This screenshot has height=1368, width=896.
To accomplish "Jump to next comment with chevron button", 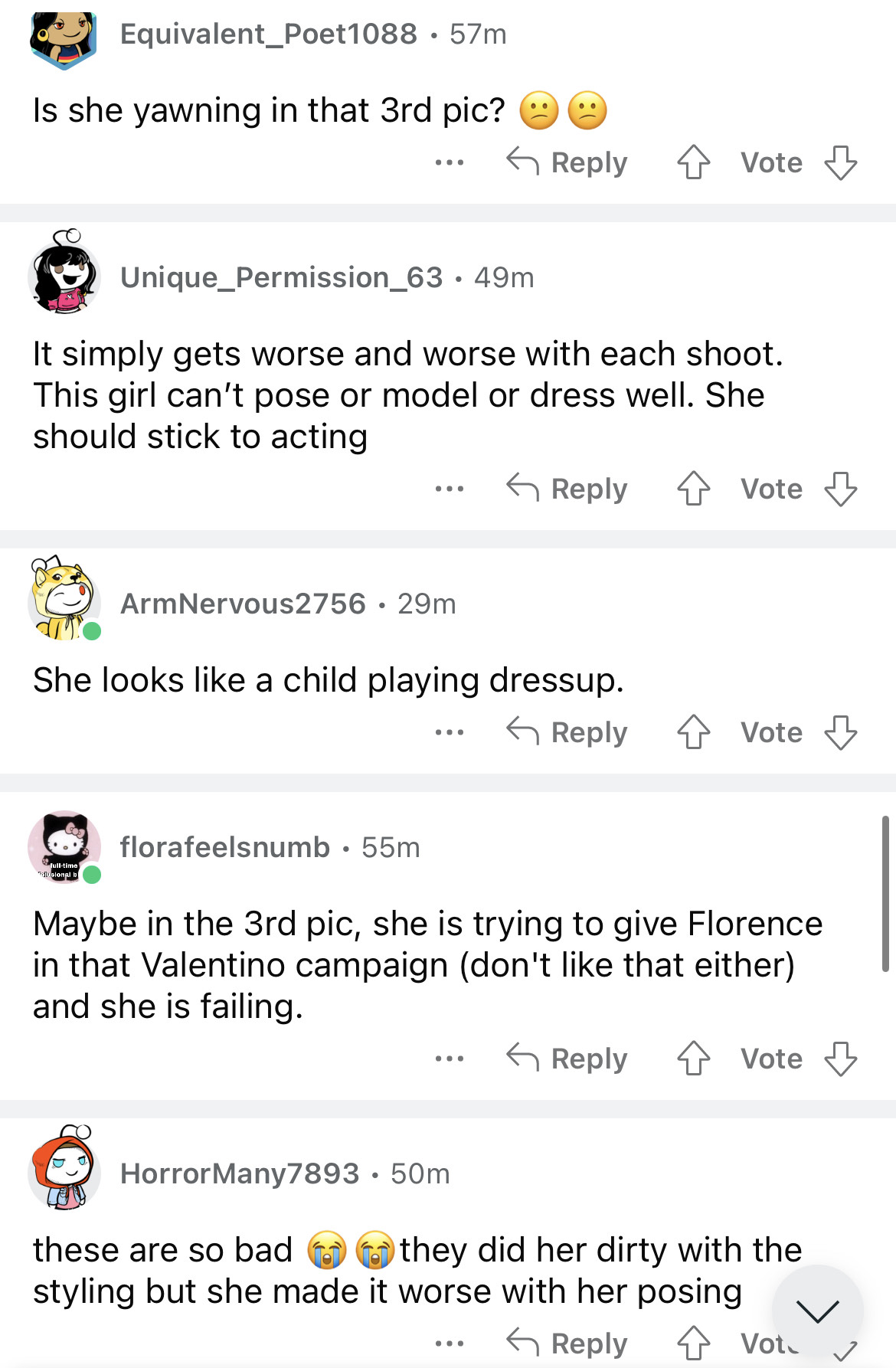I will (817, 1311).
